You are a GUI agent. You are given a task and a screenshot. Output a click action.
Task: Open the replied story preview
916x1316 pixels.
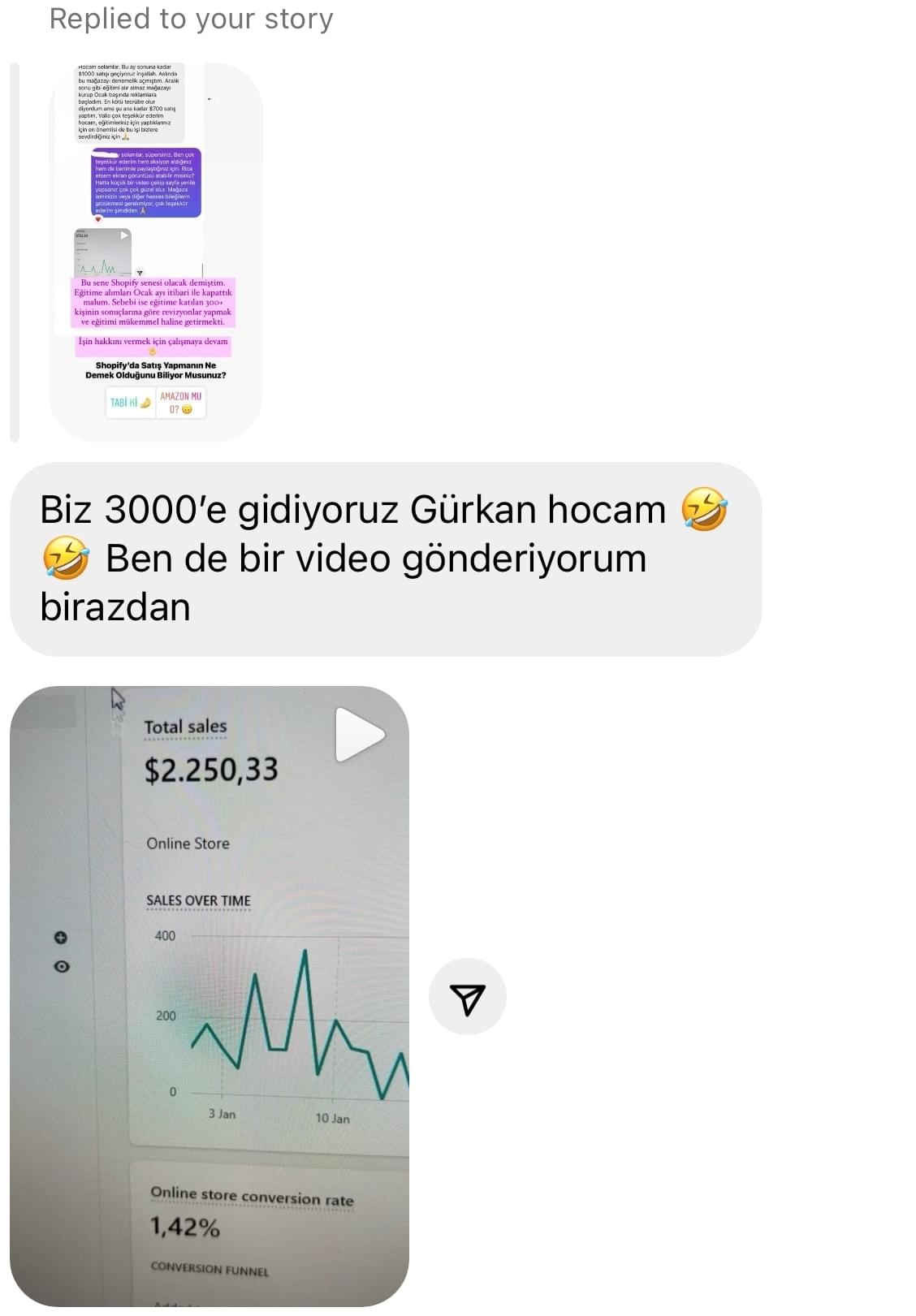coord(156,252)
